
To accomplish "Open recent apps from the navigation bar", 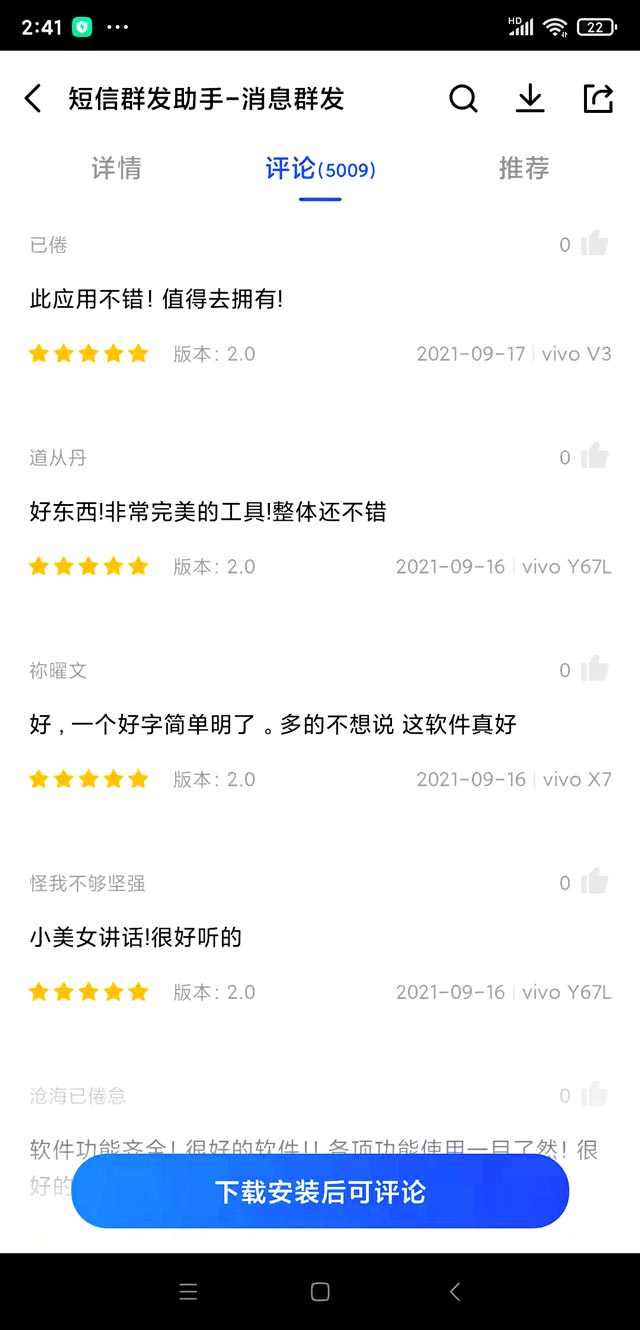I will (188, 1292).
